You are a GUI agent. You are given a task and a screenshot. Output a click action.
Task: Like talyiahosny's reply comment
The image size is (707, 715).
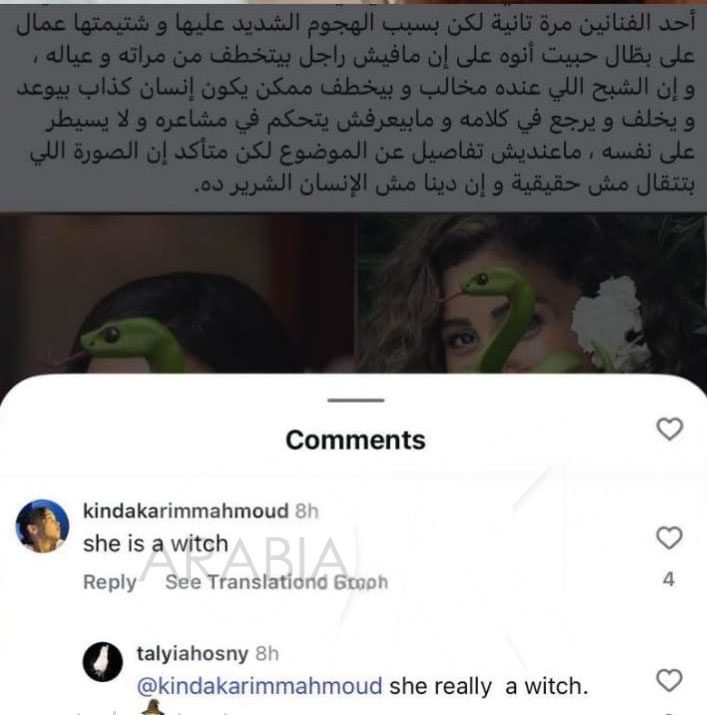click(668, 681)
